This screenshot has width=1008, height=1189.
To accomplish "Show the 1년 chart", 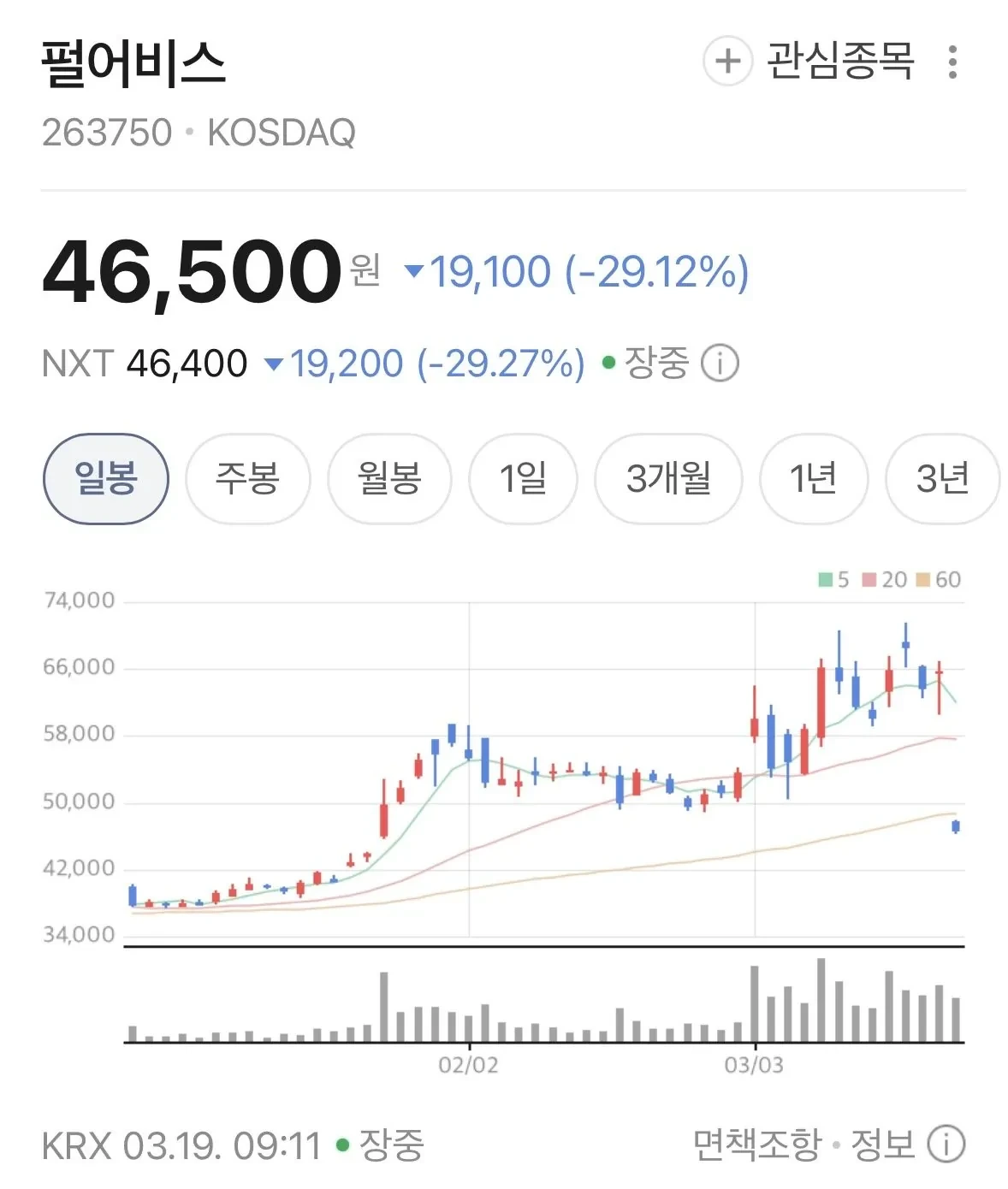I will pyautogui.click(x=814, y=478).
